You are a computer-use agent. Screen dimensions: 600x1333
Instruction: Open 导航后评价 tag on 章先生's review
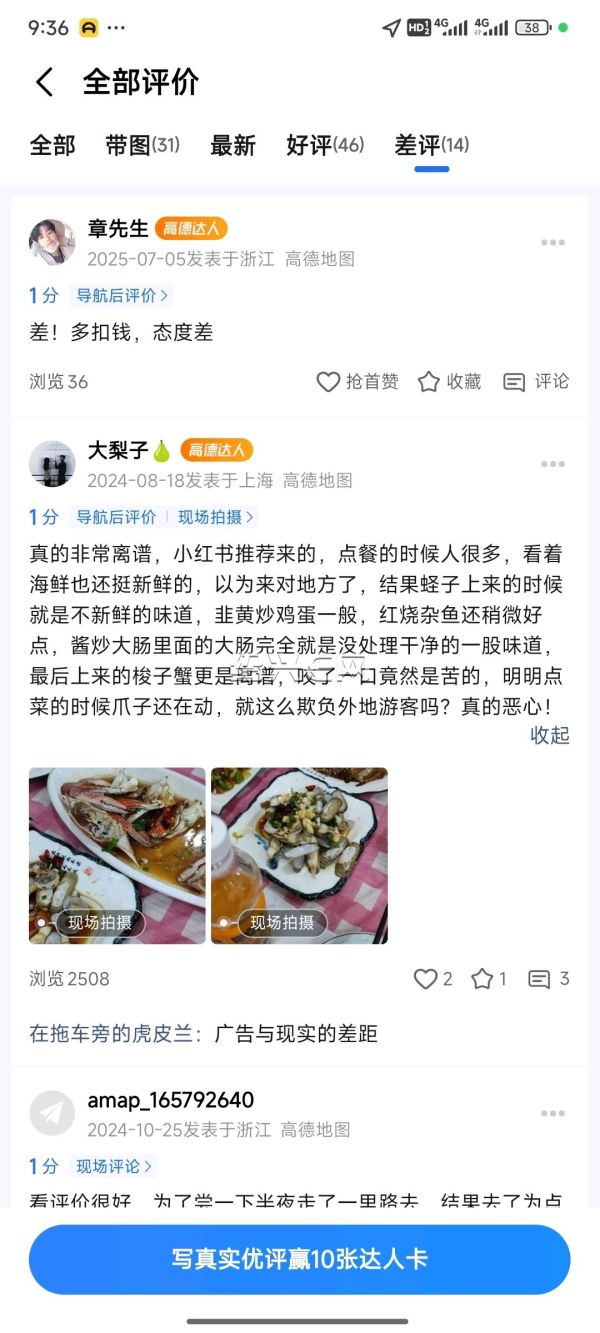coord(123,295)
